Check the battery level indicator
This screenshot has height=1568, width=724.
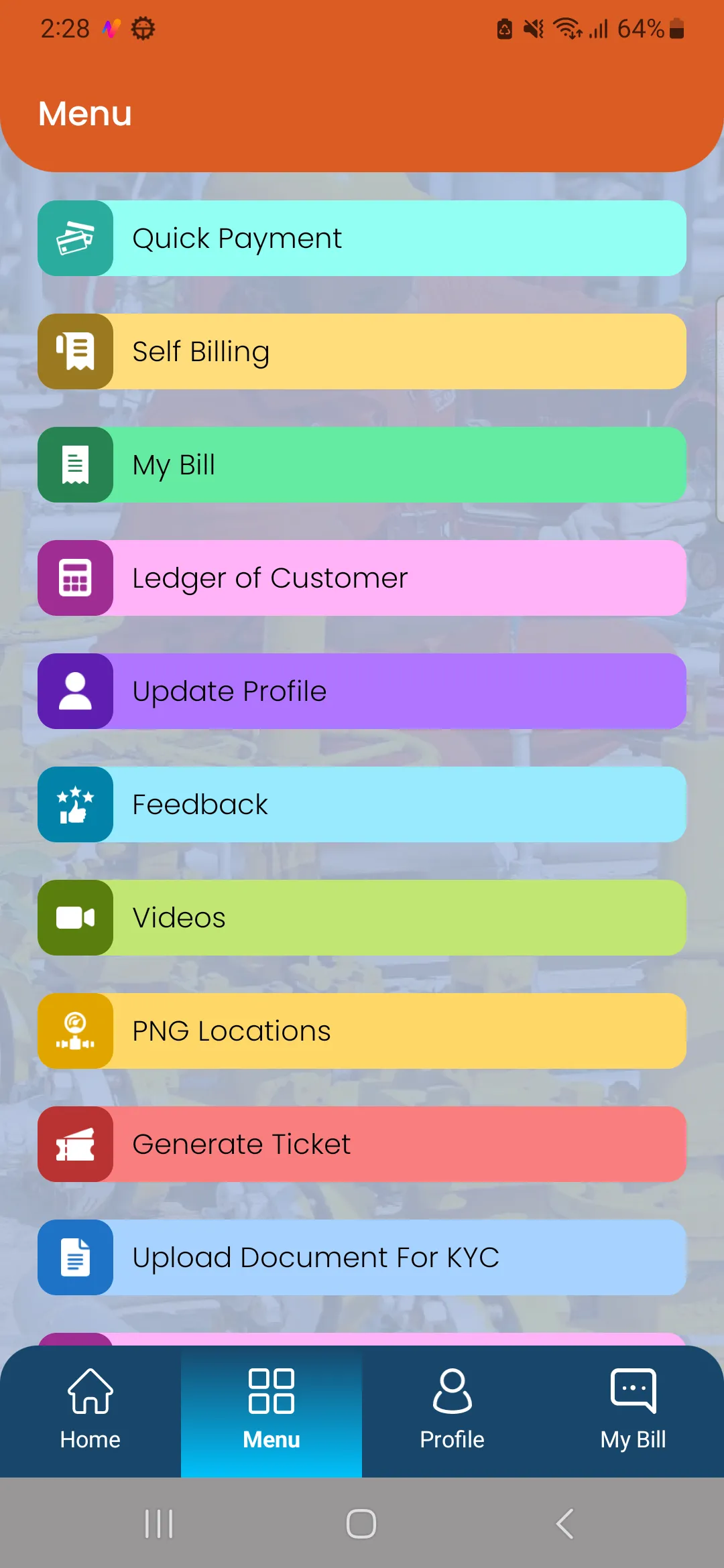point(646,28)
